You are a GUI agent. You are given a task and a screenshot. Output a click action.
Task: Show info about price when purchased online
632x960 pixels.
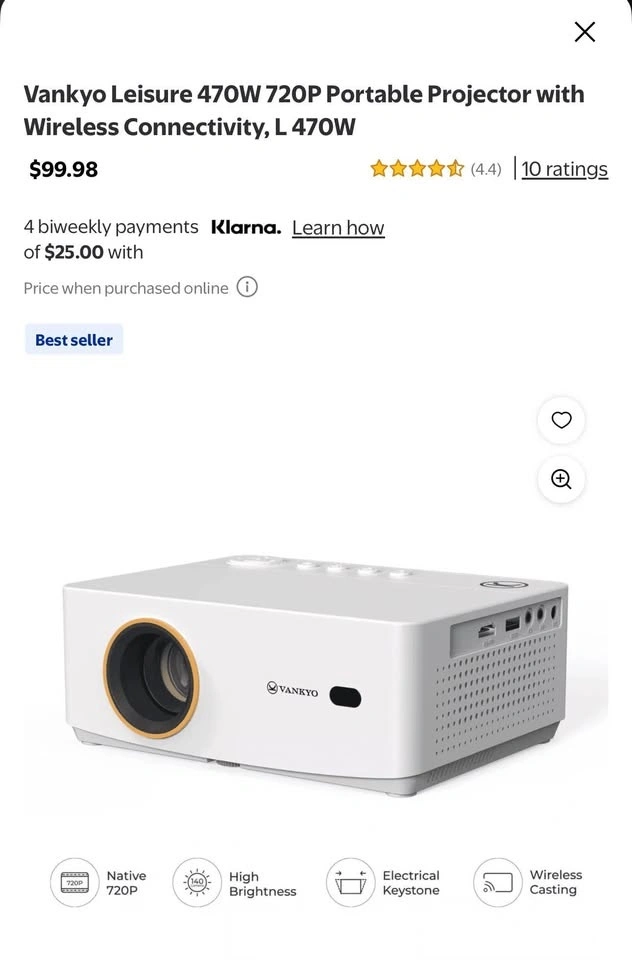pyautogui.click(x=246, y=288)
